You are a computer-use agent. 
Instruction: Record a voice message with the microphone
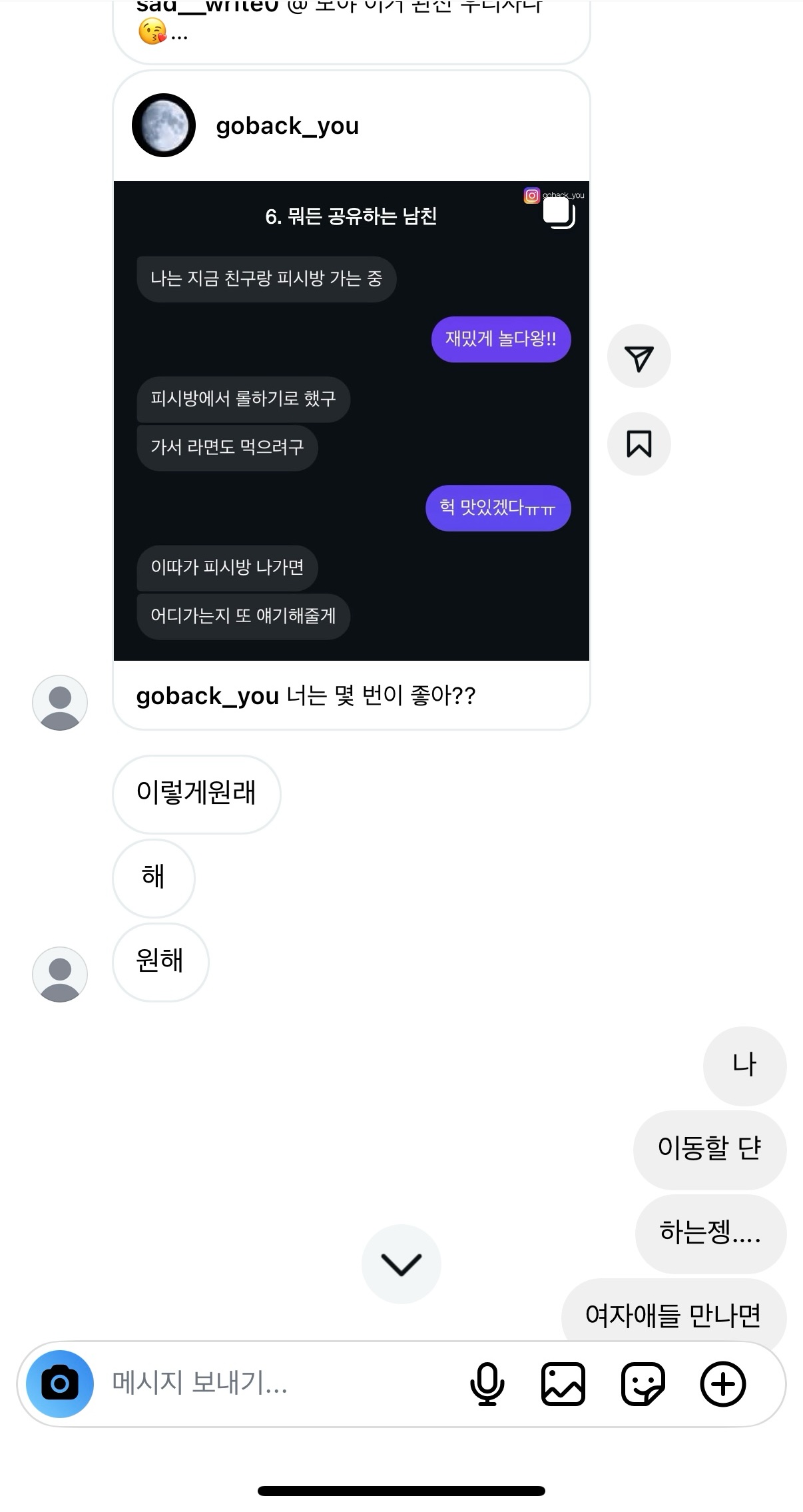coord(487,1383)
